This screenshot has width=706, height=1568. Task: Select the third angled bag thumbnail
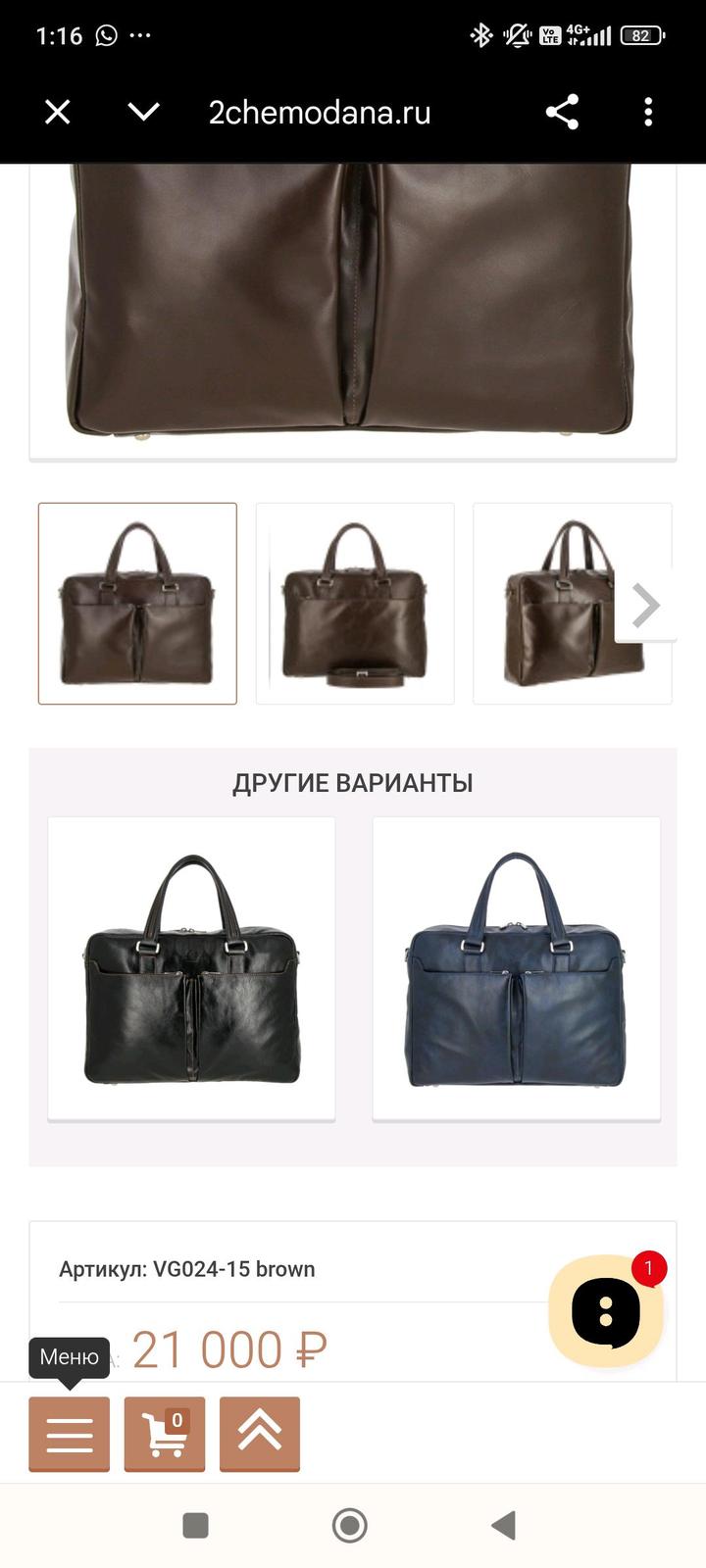559,604
